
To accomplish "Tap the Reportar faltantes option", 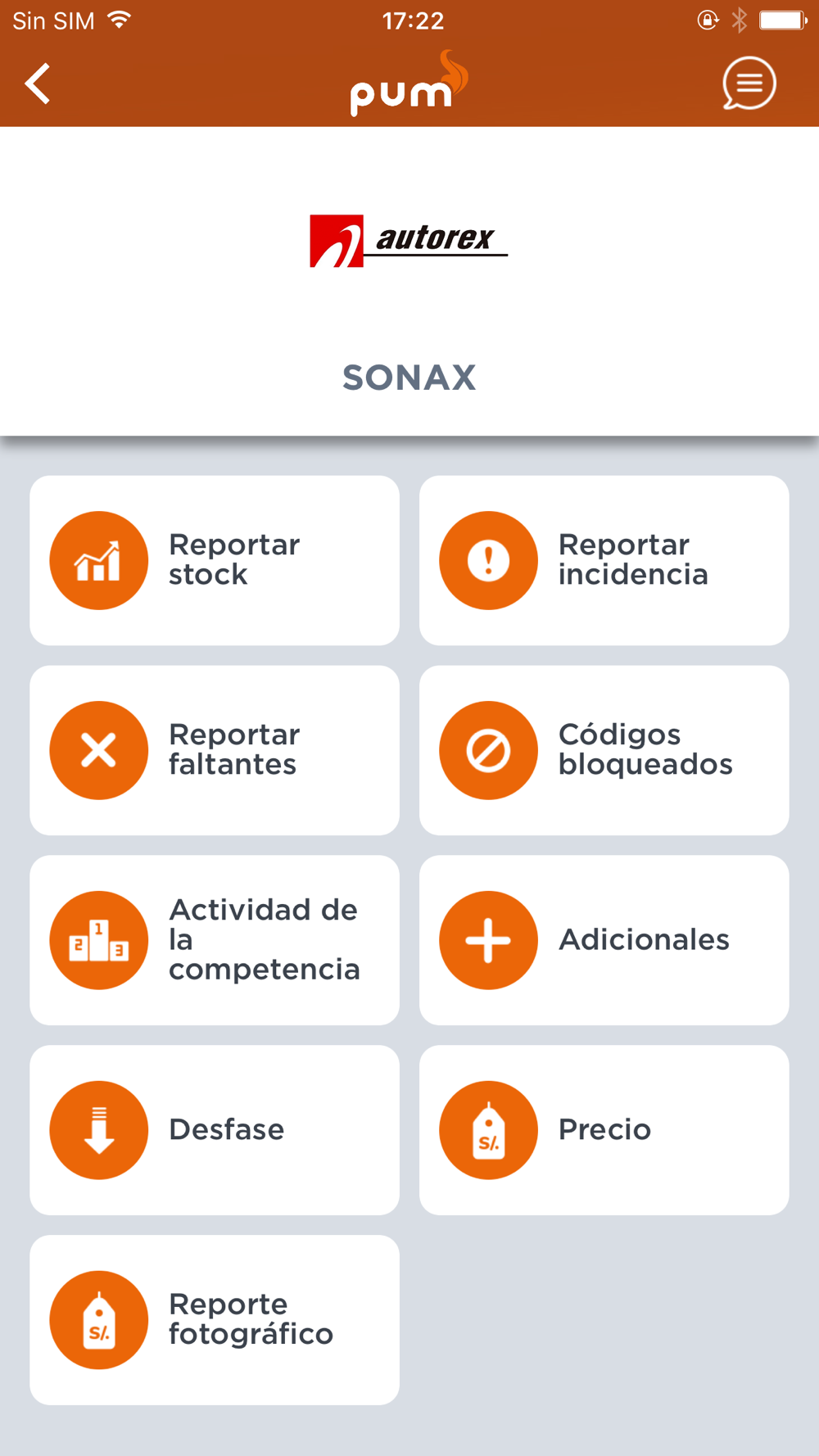I will click(x=215, y=750).
